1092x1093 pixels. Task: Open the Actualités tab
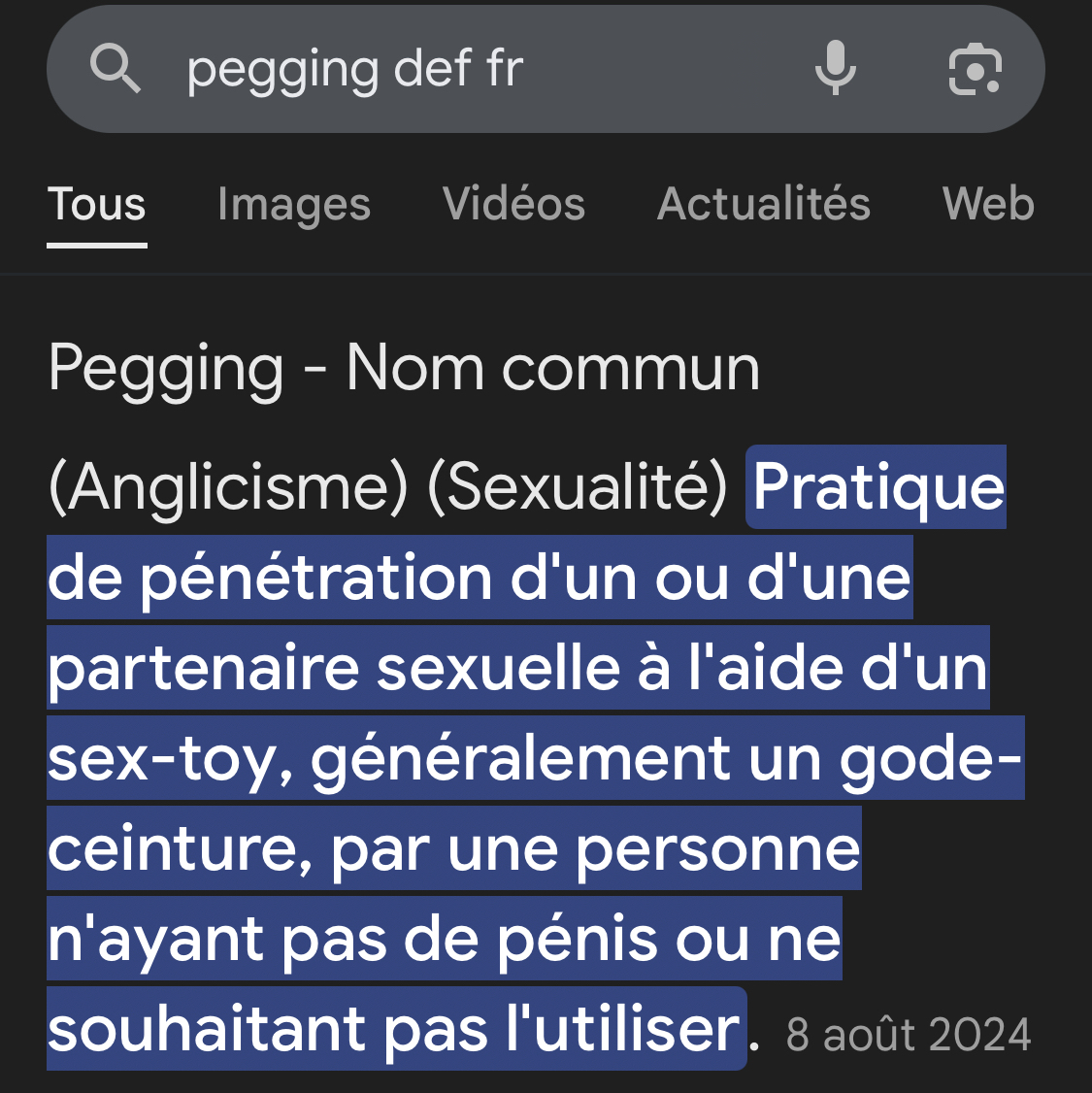pyautogui.click(x=764, y=205)
